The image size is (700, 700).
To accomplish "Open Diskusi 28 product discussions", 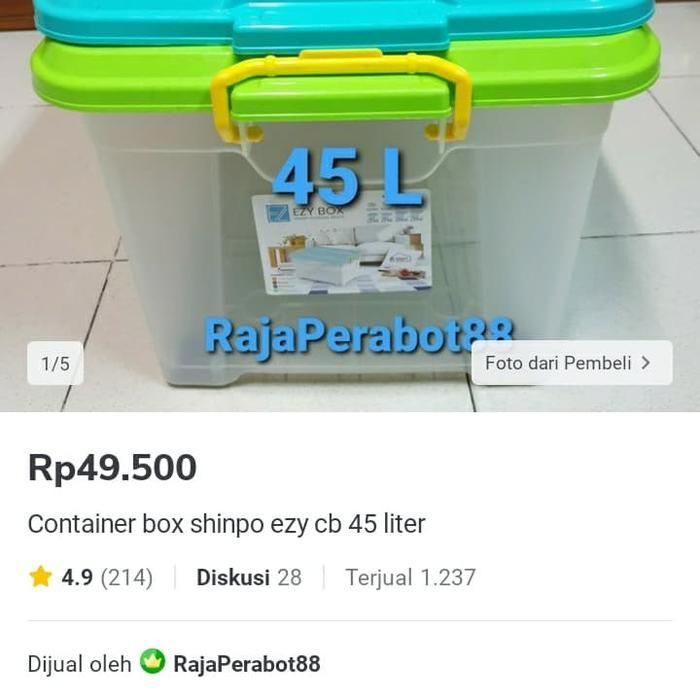I will pos(248,577).
